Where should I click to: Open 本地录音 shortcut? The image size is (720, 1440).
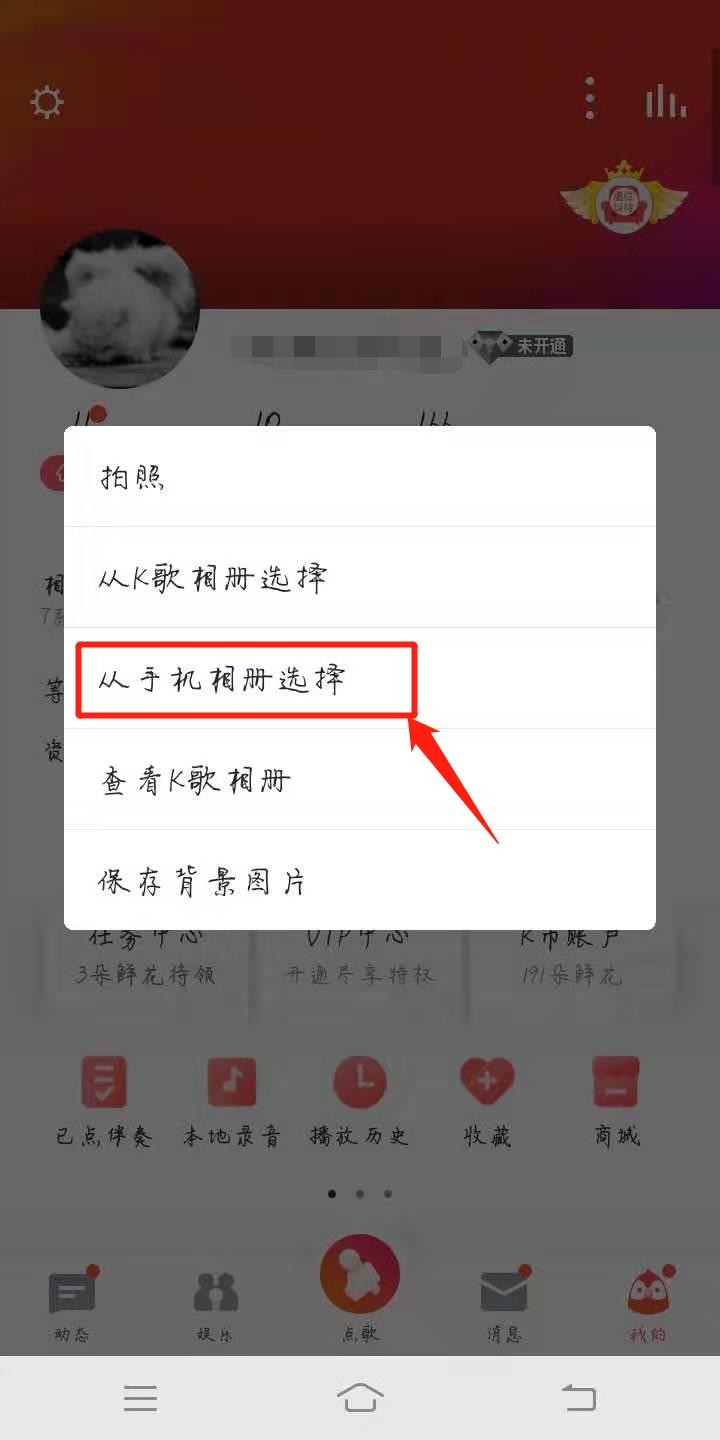pos(232,1100)
